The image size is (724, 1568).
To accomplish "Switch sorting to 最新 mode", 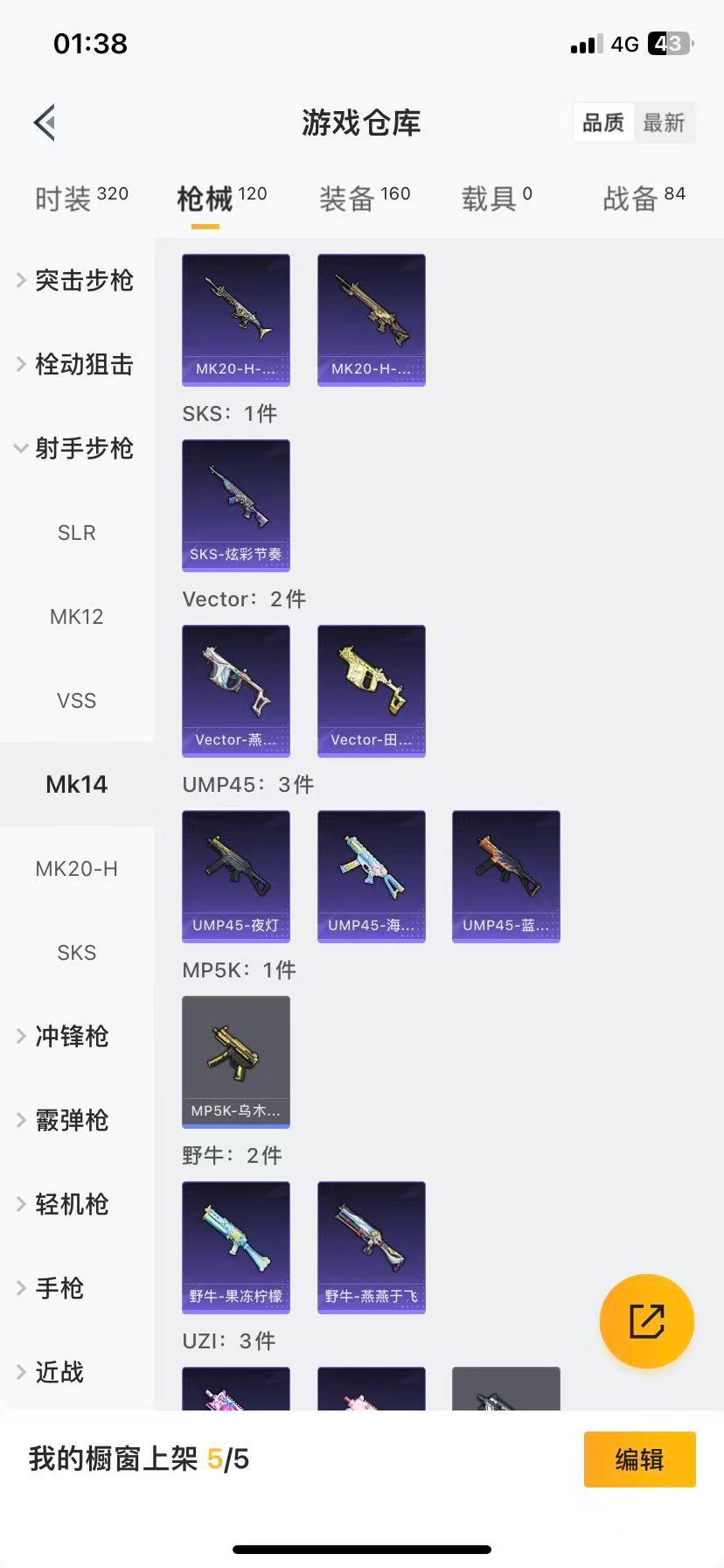I will 665,122.
